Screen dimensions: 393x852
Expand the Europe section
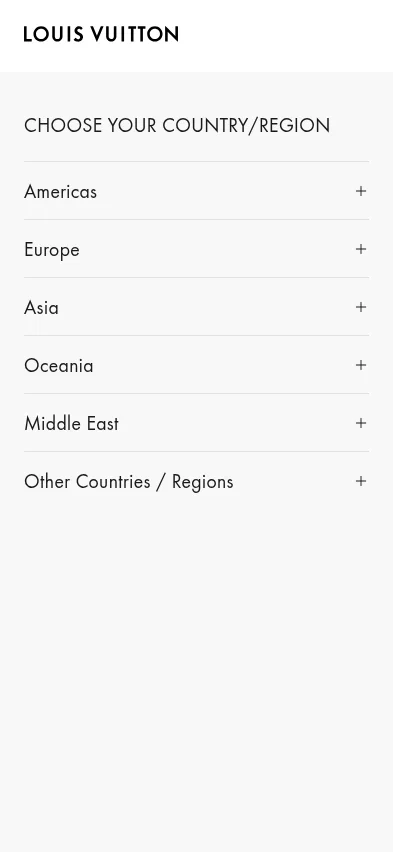[196, 249]
